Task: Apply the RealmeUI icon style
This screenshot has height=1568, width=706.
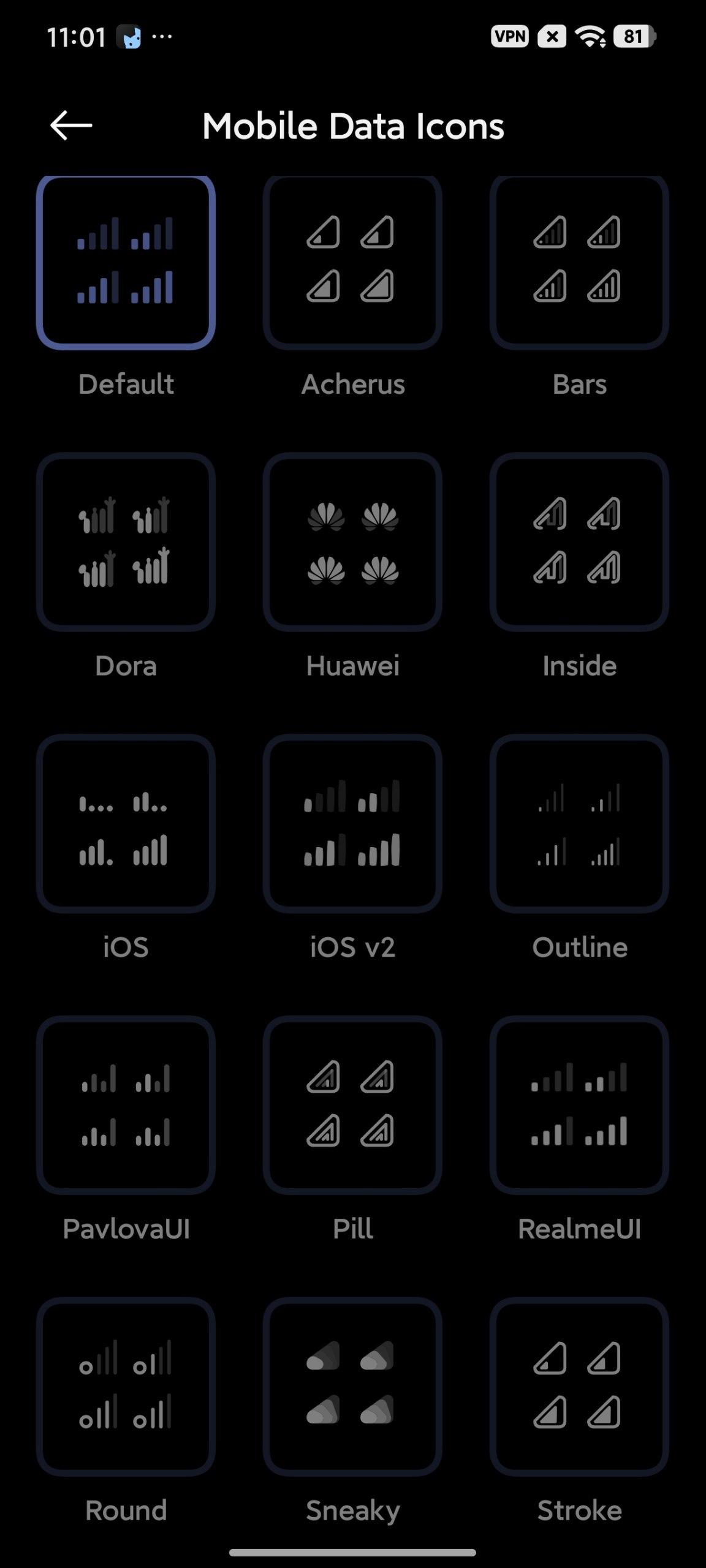Action: coord(579,1106)
